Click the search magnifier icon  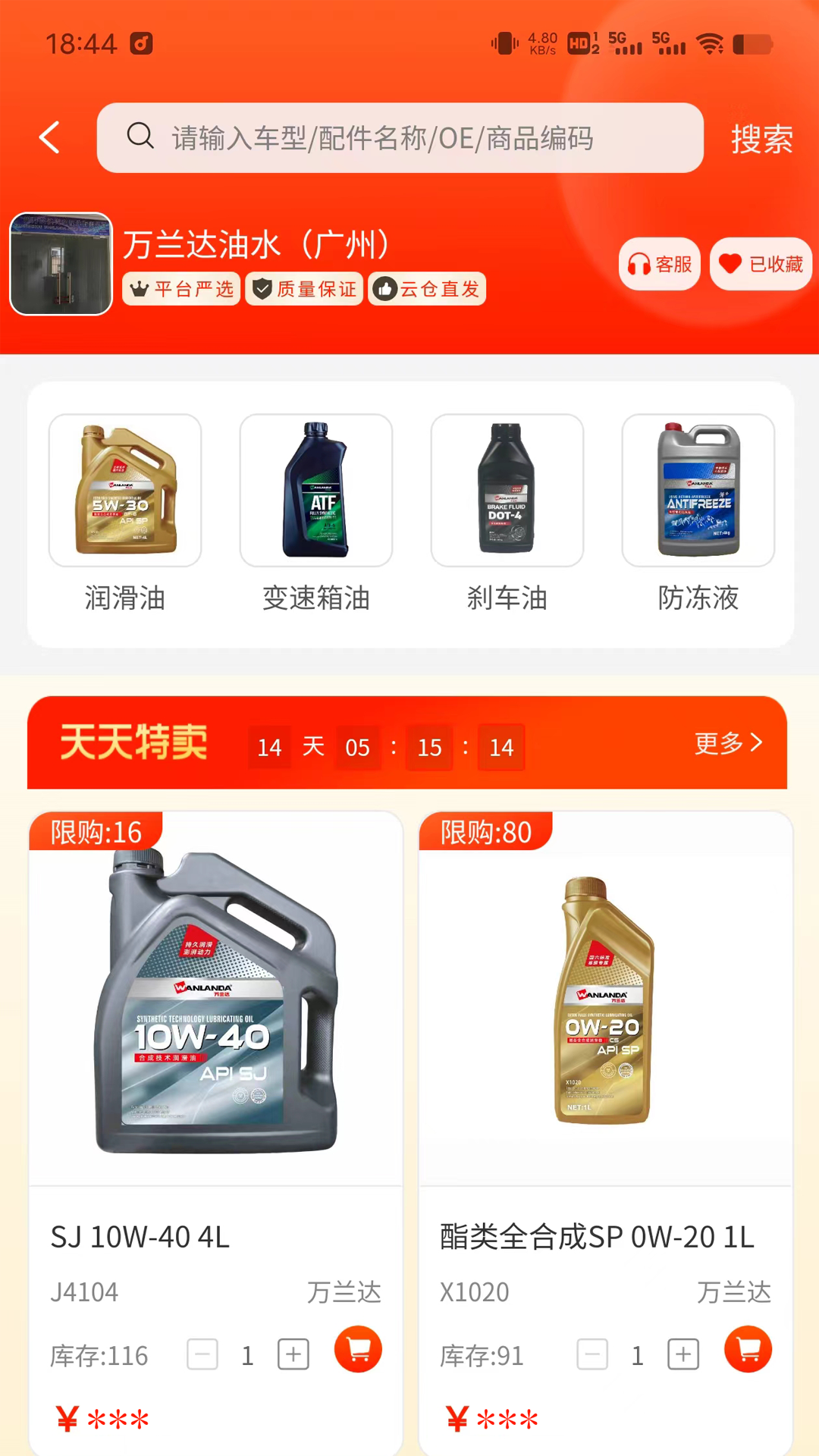pos(139,137)
